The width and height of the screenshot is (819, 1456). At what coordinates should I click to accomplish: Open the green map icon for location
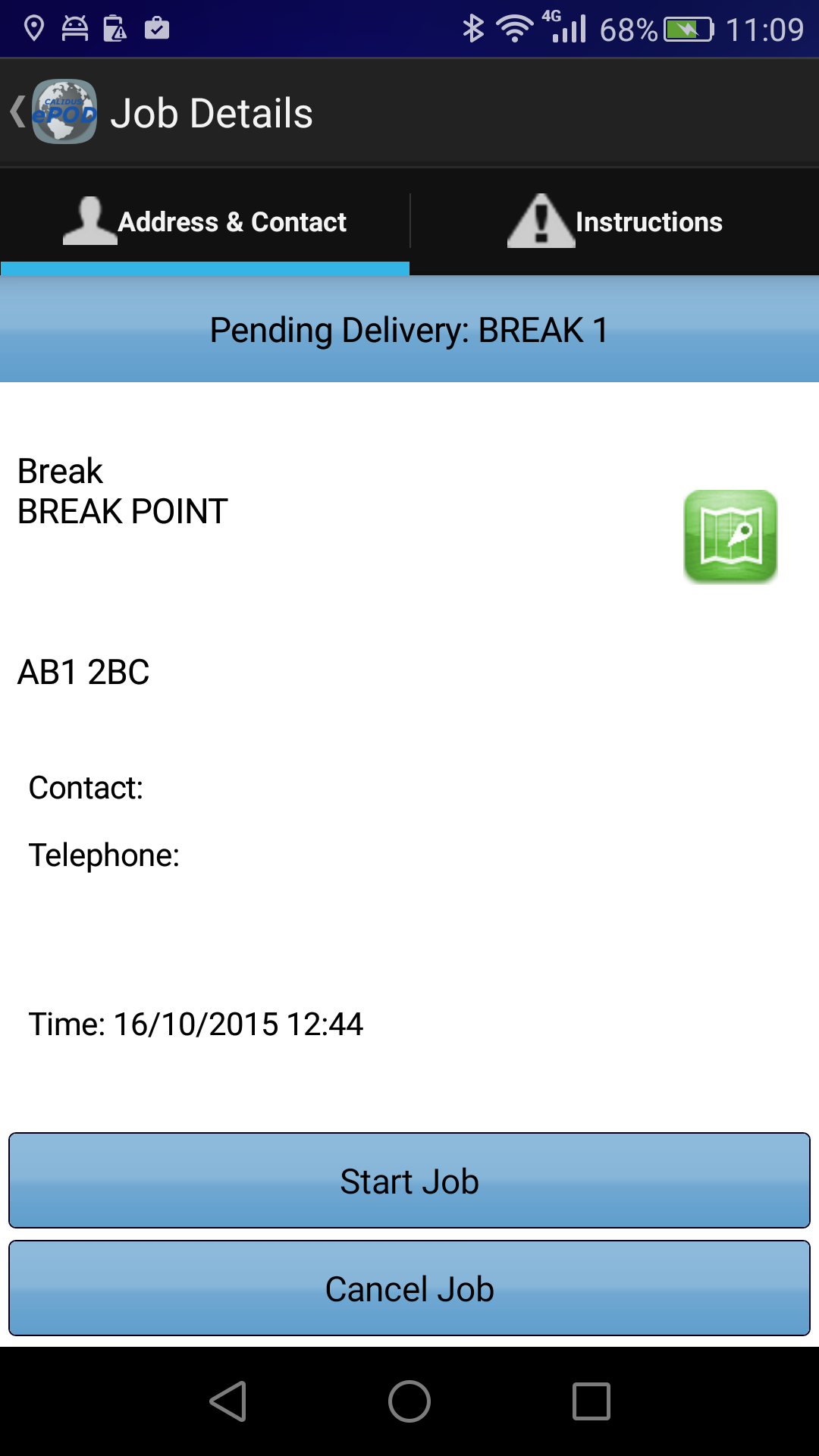[x=730, y=537]
